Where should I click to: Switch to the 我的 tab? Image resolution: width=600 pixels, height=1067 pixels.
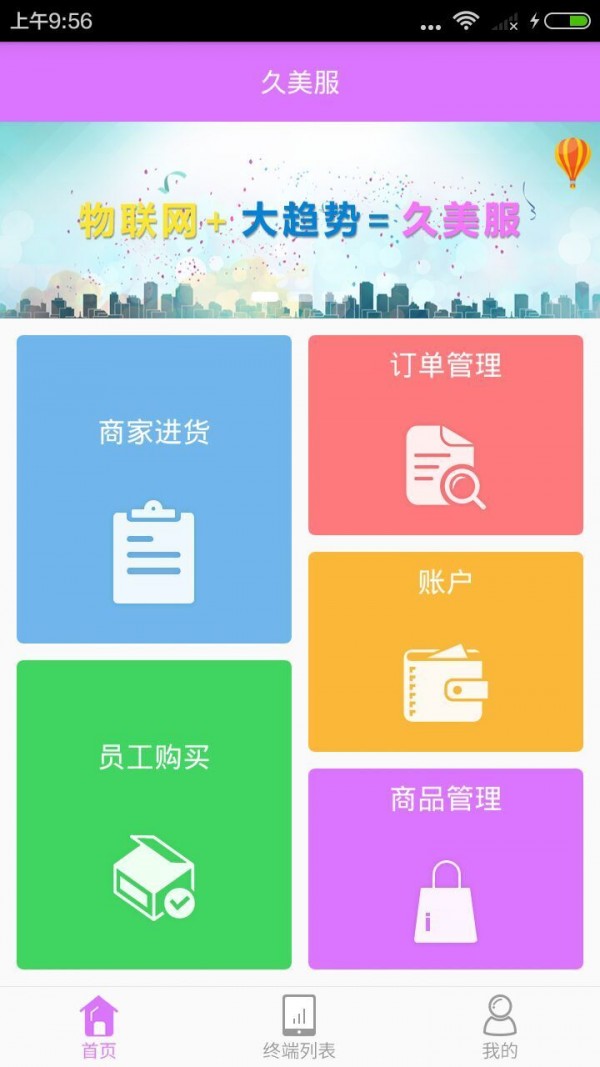499,1027
